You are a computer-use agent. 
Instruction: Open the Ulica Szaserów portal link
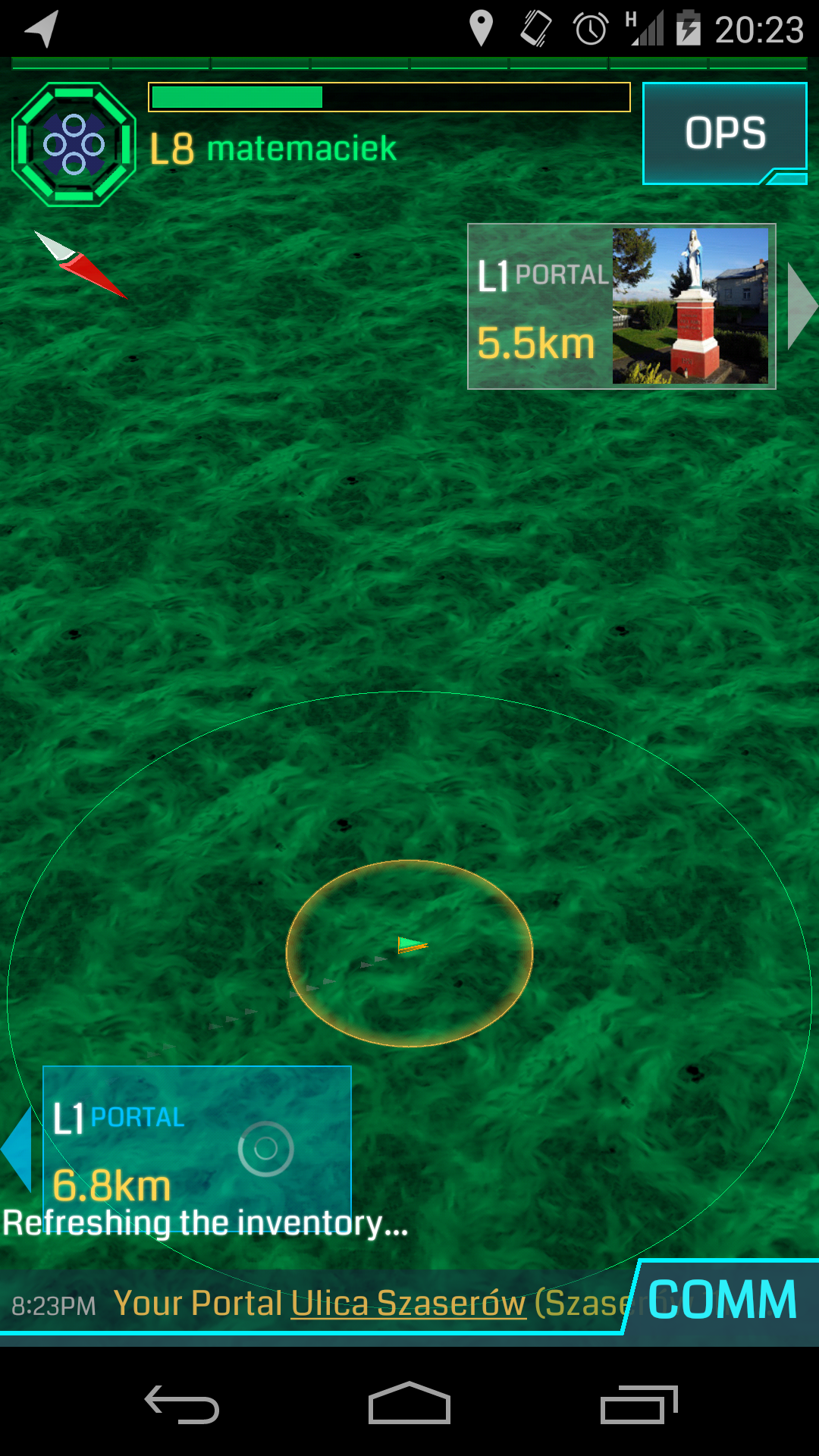408,1304
